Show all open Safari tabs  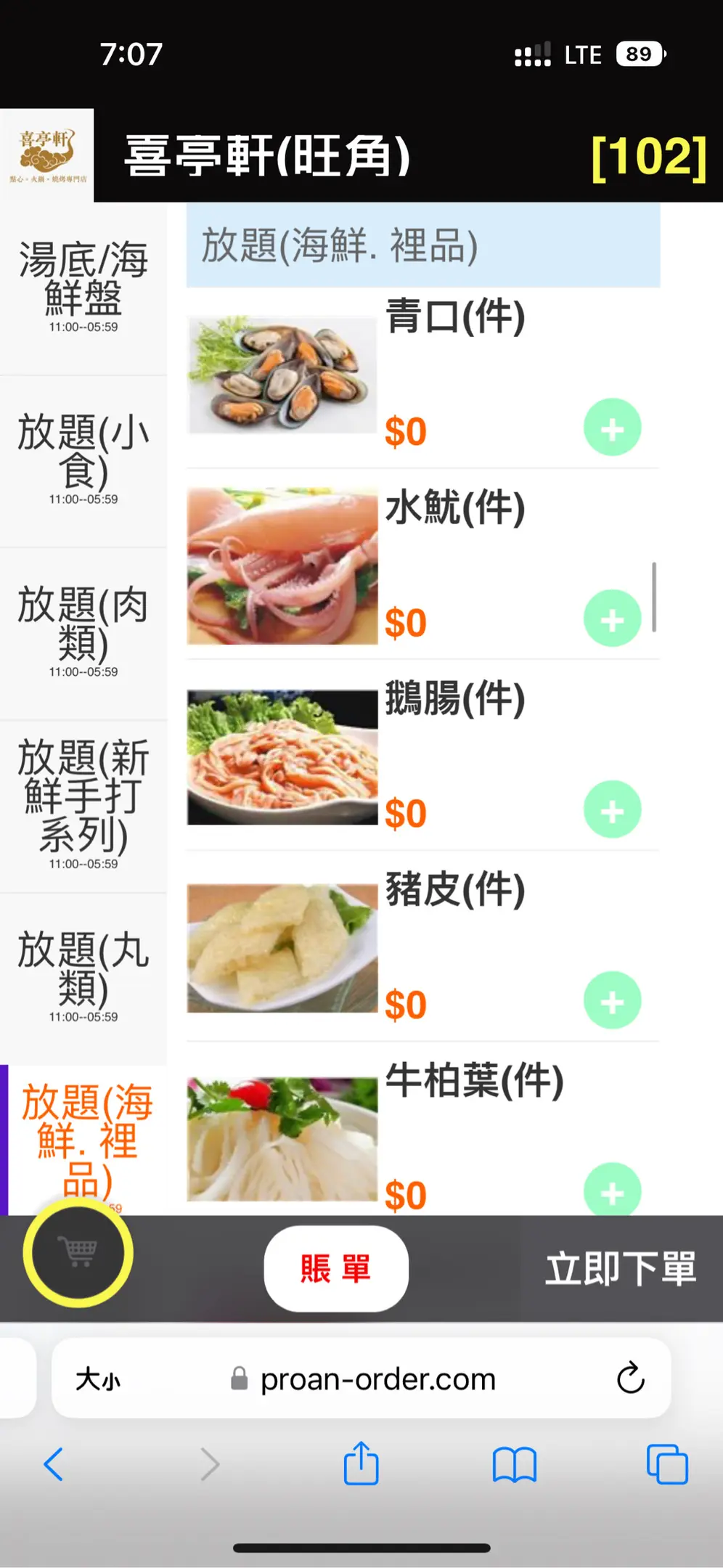tap(666, 1463)
